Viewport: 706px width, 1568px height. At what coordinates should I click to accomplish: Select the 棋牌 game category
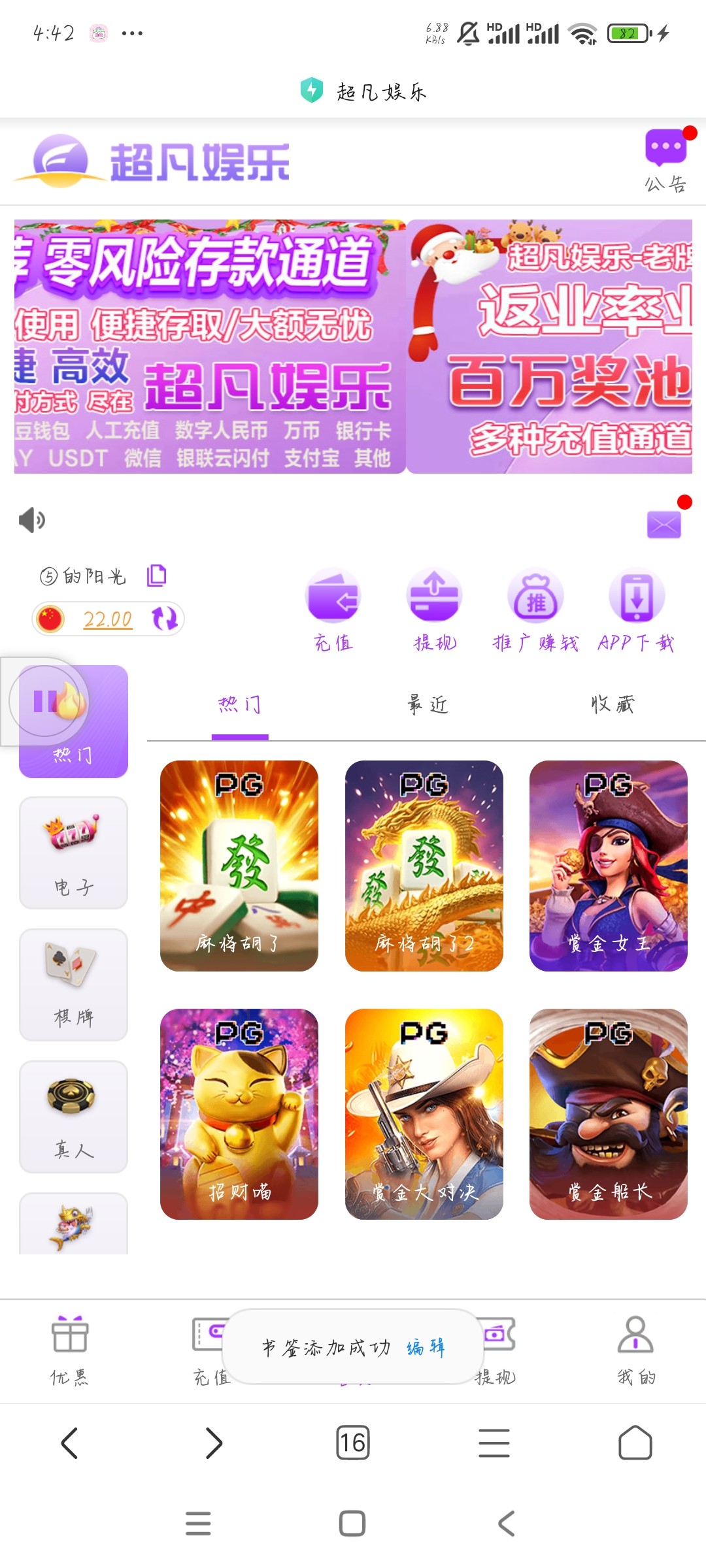click(x=73, y=985)
